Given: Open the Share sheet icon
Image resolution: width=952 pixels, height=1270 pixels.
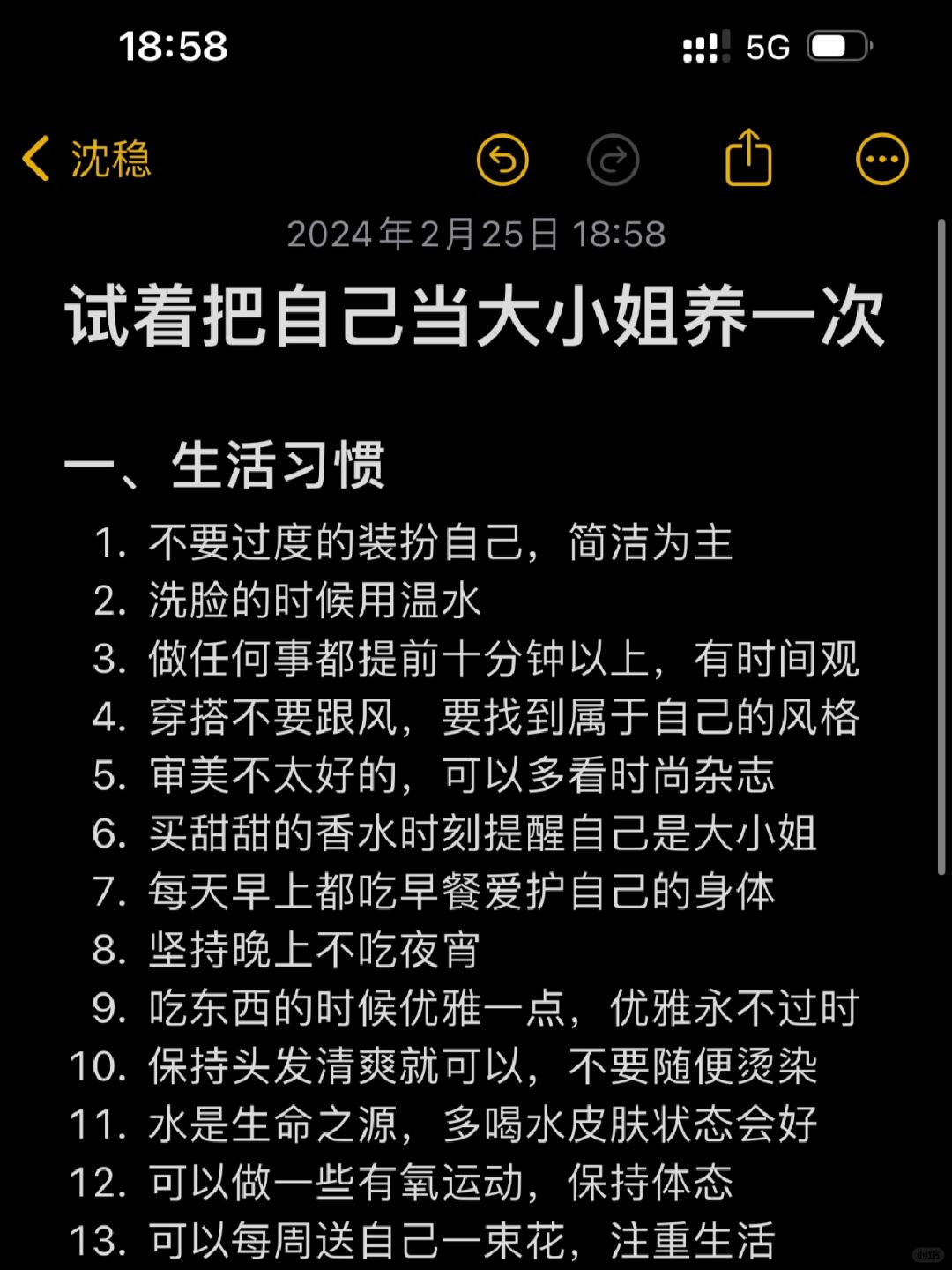Looking at the screenshot, I should click(747, 159).
